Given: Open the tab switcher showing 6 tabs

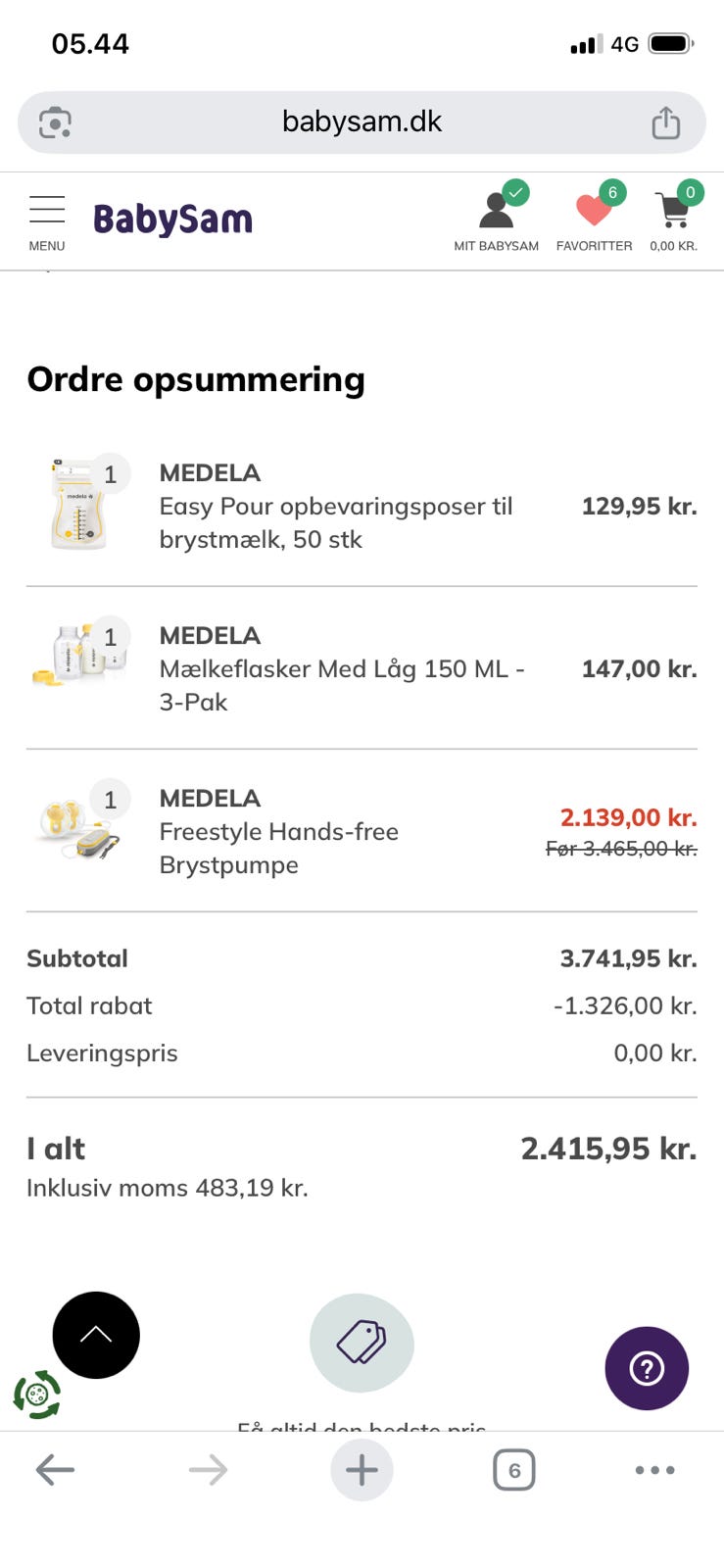Looking at the screenshot, I should 513,1469.
